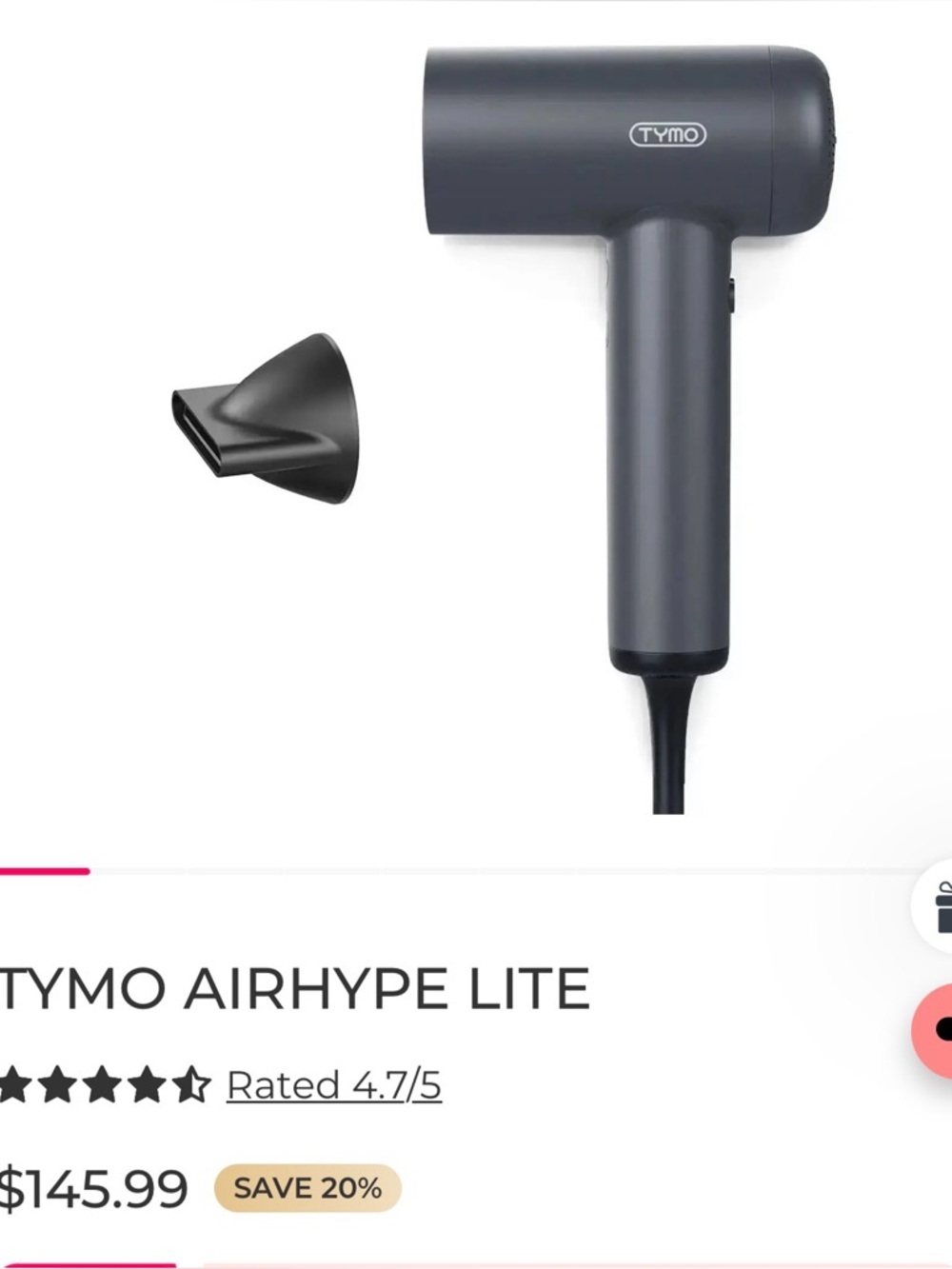Click the dryer cord below the handle
This screenshot has height=1269, width=952.
click(x=666, y=752)
